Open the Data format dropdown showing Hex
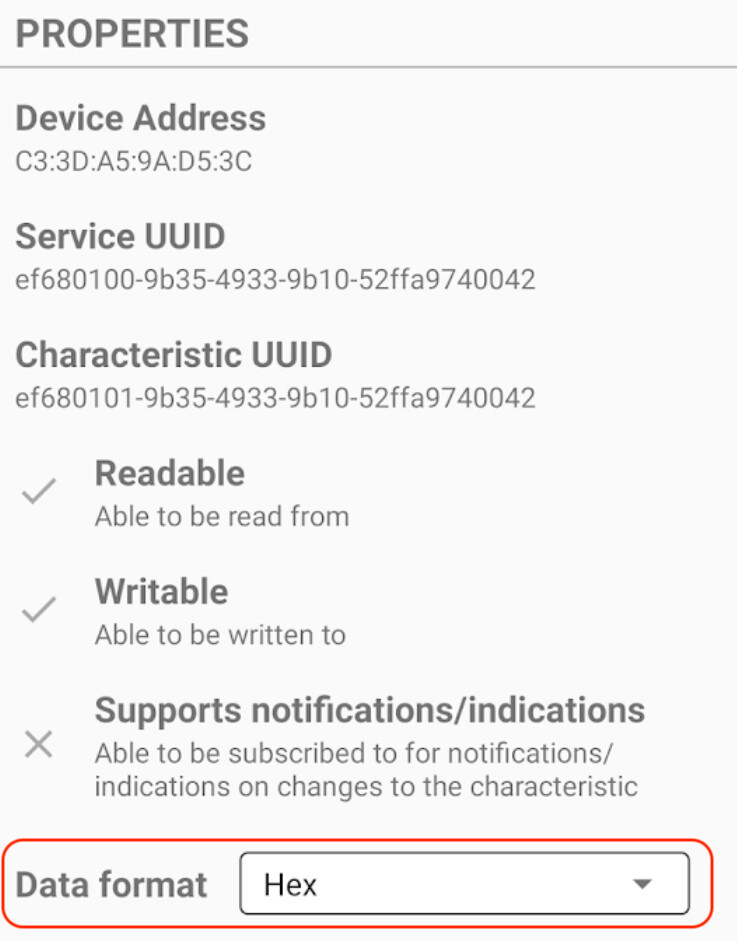Viewport: 737px width, 941px height. pos(464,884)
